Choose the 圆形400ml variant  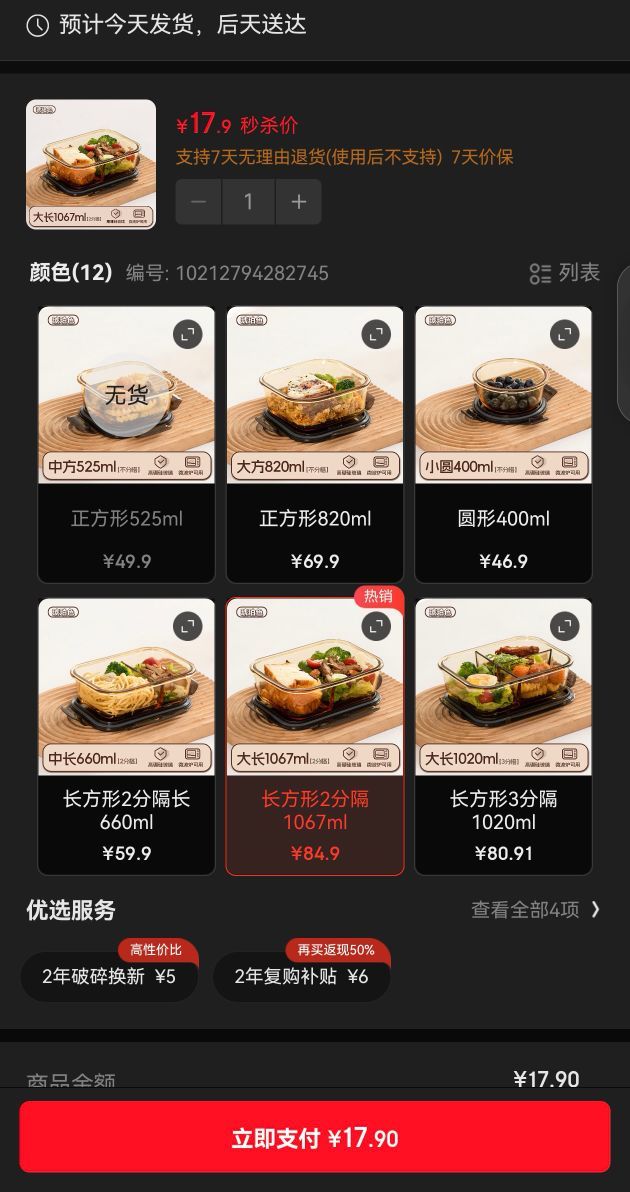(503, 445)
